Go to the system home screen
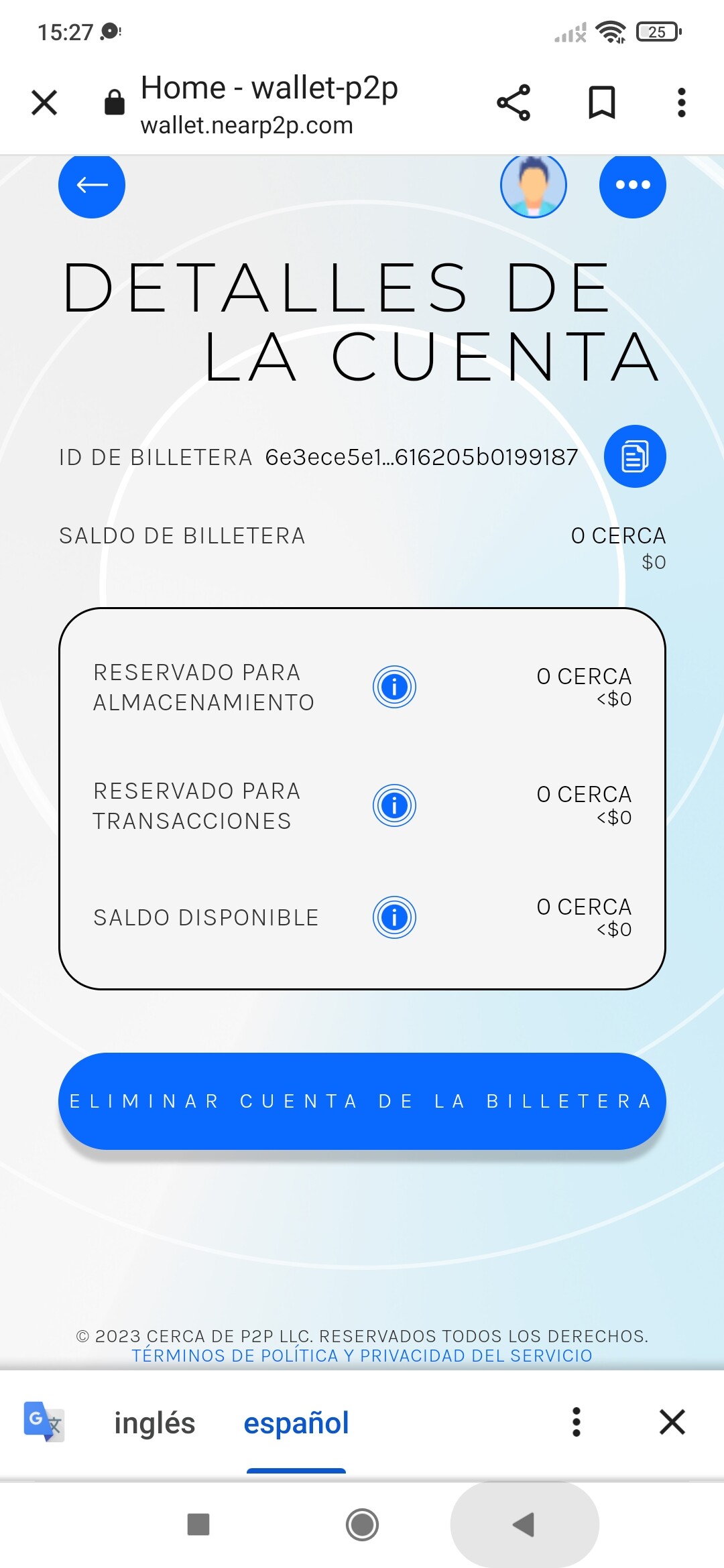This screenshot has height=1568, width=724. tap(362, 1524)
